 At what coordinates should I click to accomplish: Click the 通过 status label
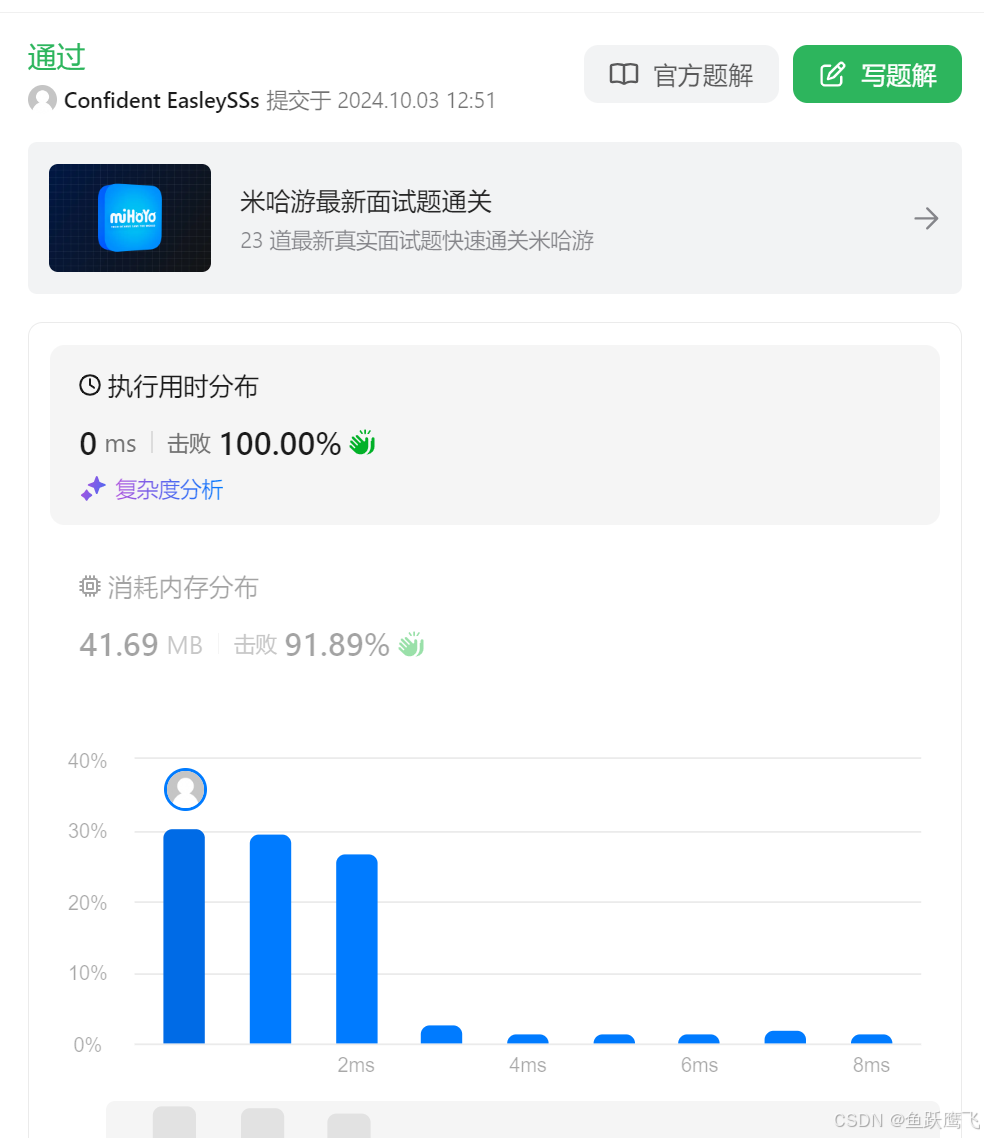(56, 57)
